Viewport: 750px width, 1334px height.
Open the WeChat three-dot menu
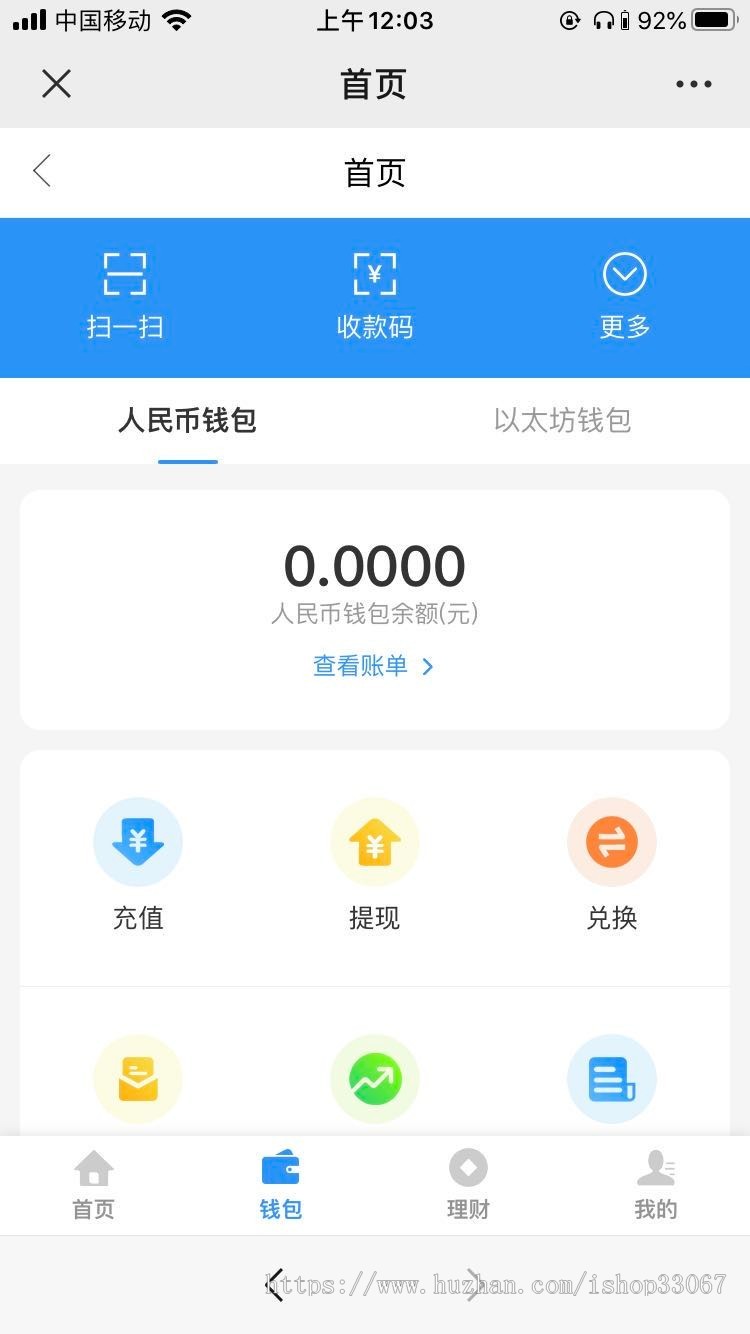694,84
